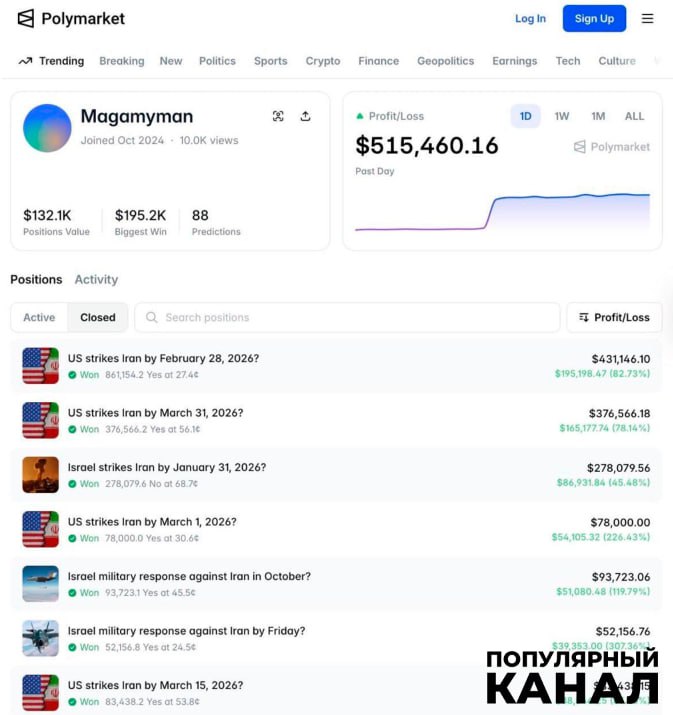
Task: Select the 1M profit/loss range
Action: [x=598, y=116]
